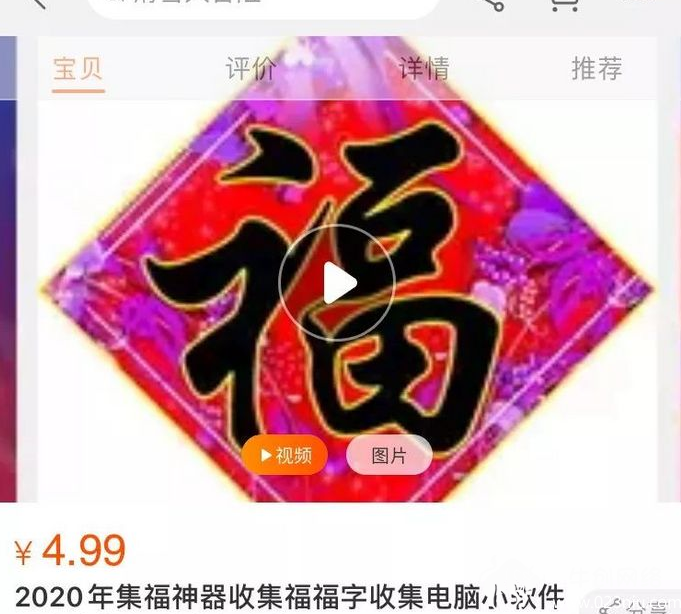Viewport: 681px width, 614px height.
Task: Switch to the 宝贝 tab
Action: point(78,69)
